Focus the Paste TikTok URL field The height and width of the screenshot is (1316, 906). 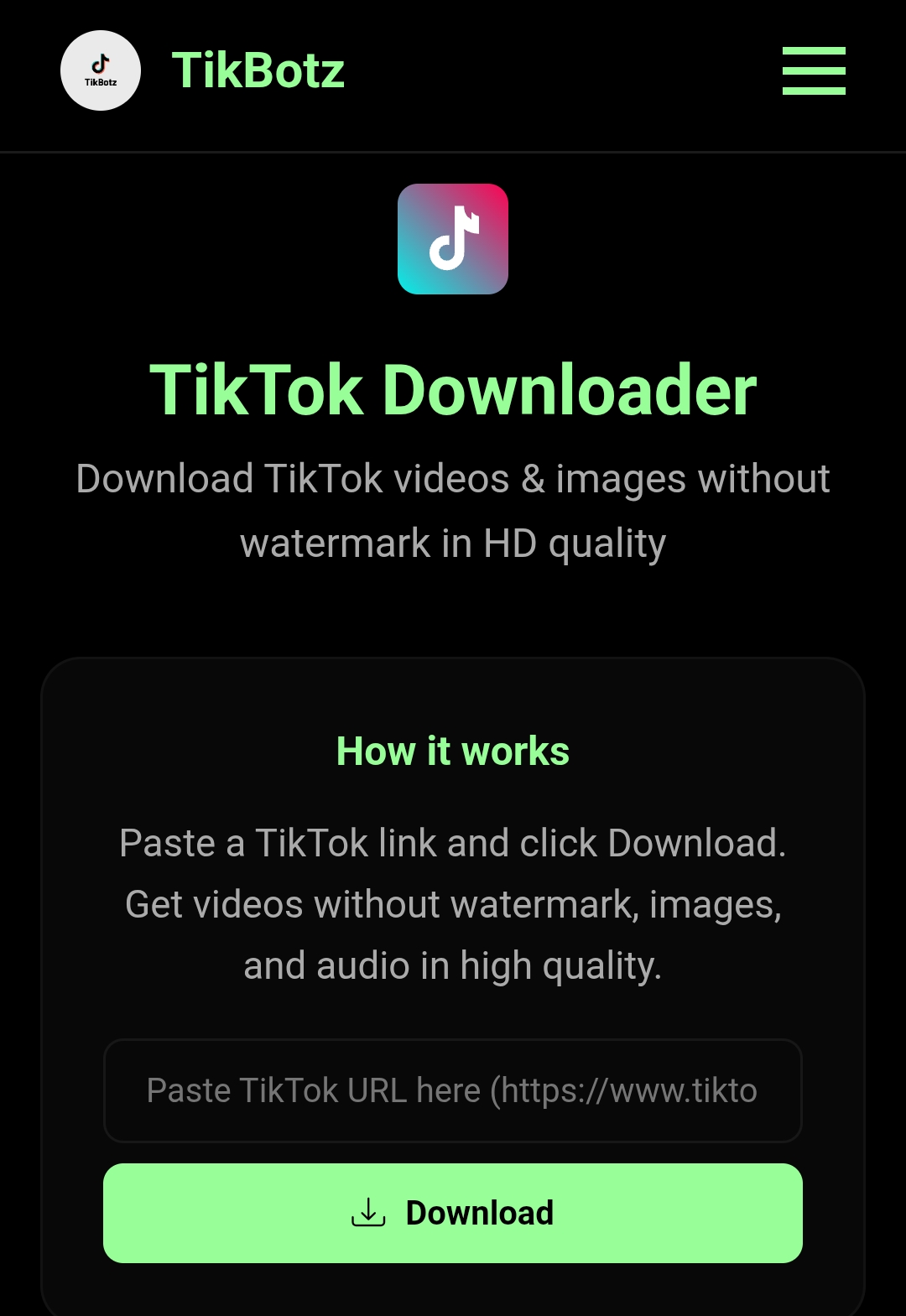(x=452, y=1090)
